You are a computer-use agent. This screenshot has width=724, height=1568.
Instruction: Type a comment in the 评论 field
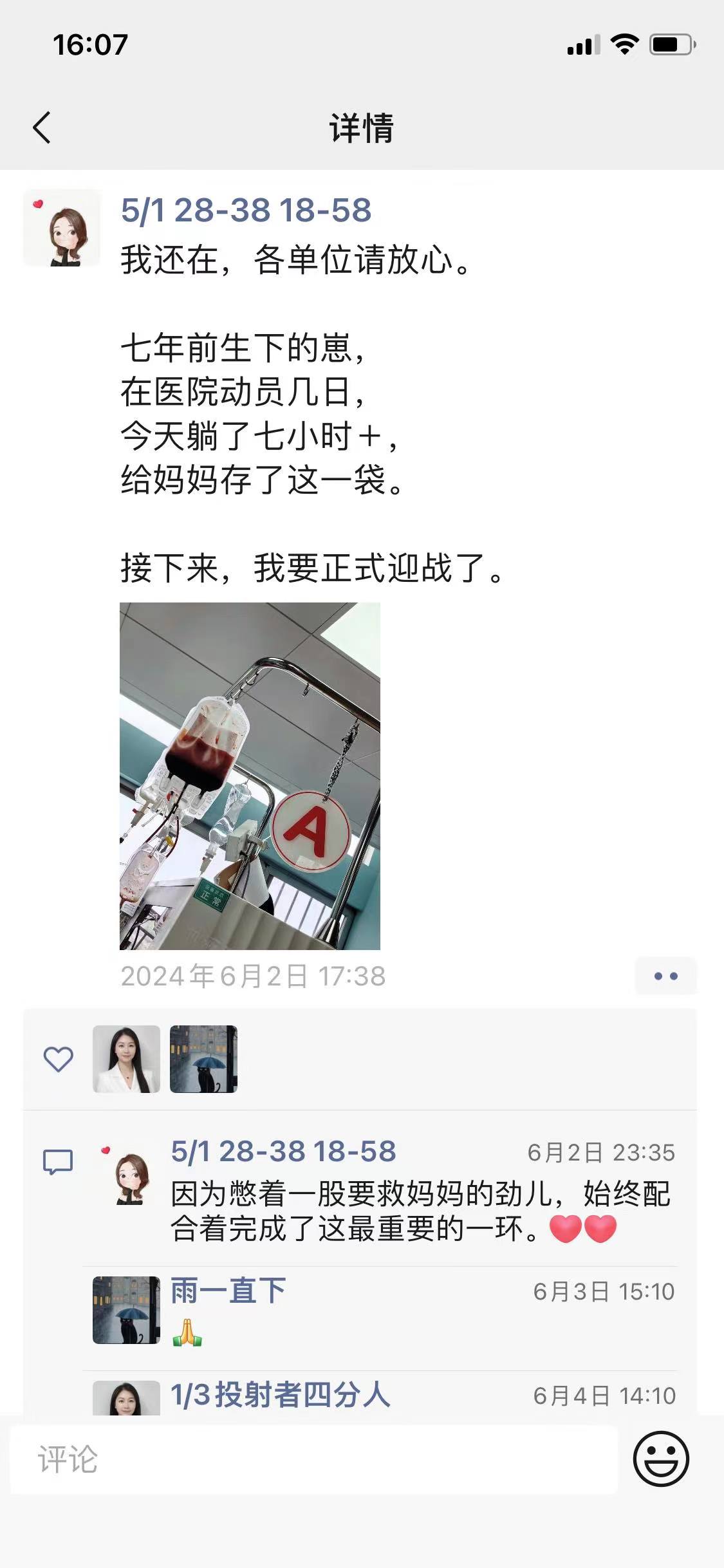click(314, 1459)
